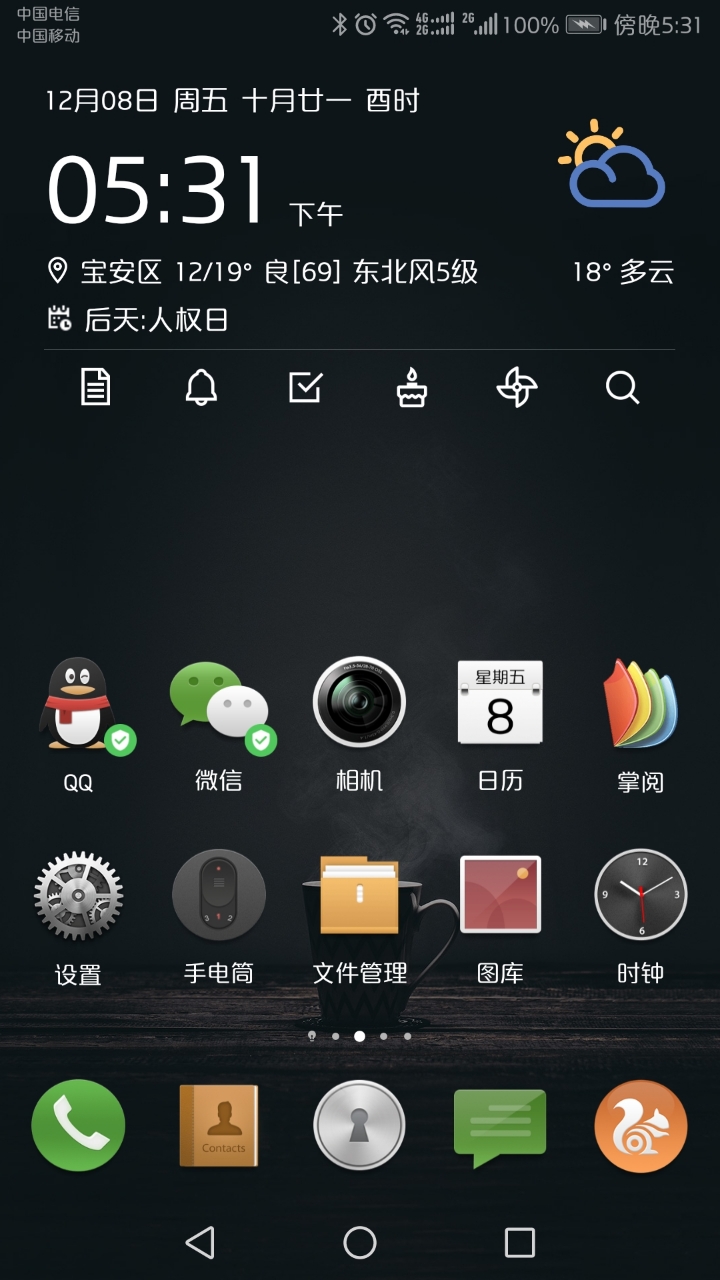
Task: Open the search magnifier in the widget
Action: 622,387
